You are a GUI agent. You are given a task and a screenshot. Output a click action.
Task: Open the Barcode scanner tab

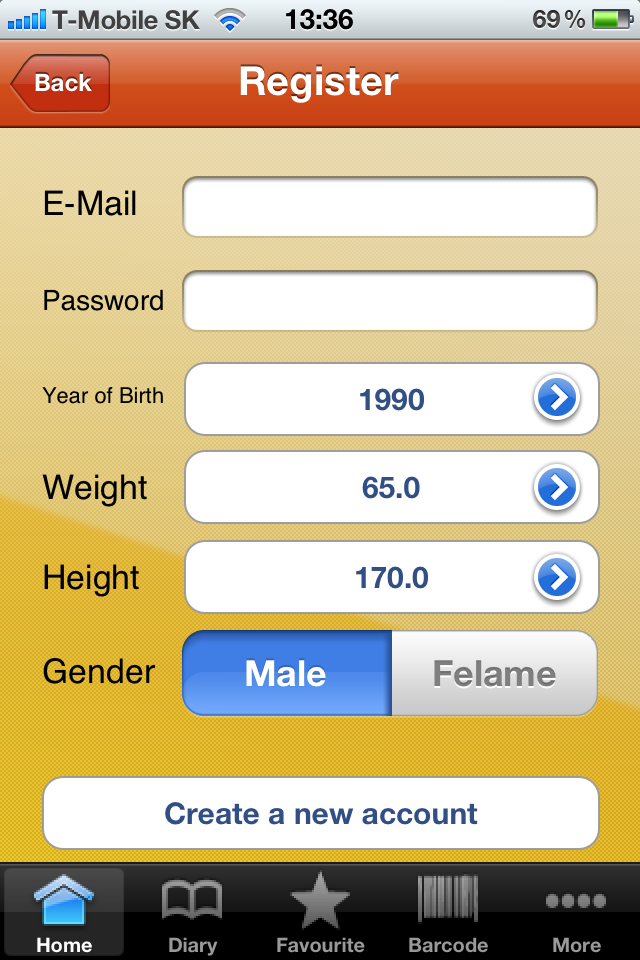point(448,912)
